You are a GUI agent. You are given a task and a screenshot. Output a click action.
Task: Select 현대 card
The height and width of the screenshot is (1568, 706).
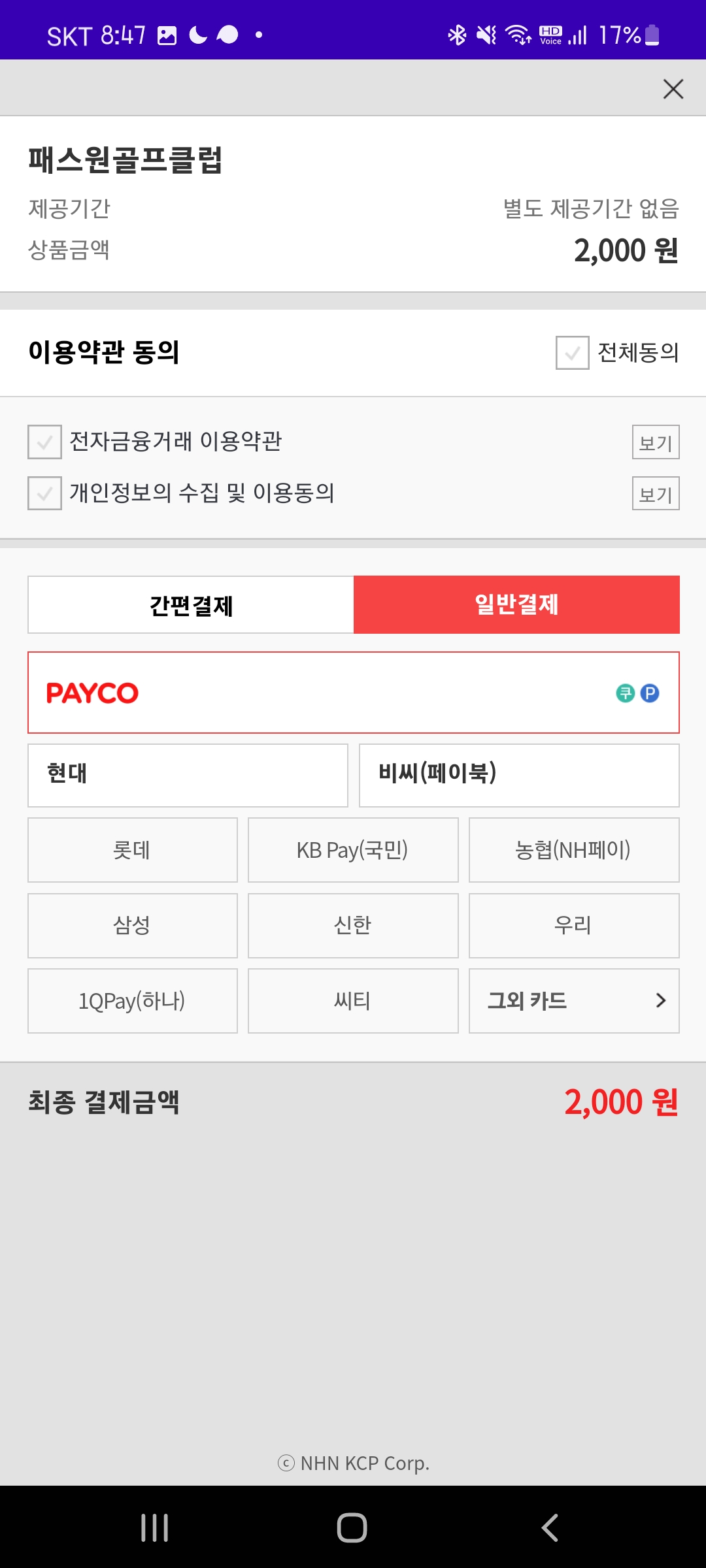coord(188,775)
